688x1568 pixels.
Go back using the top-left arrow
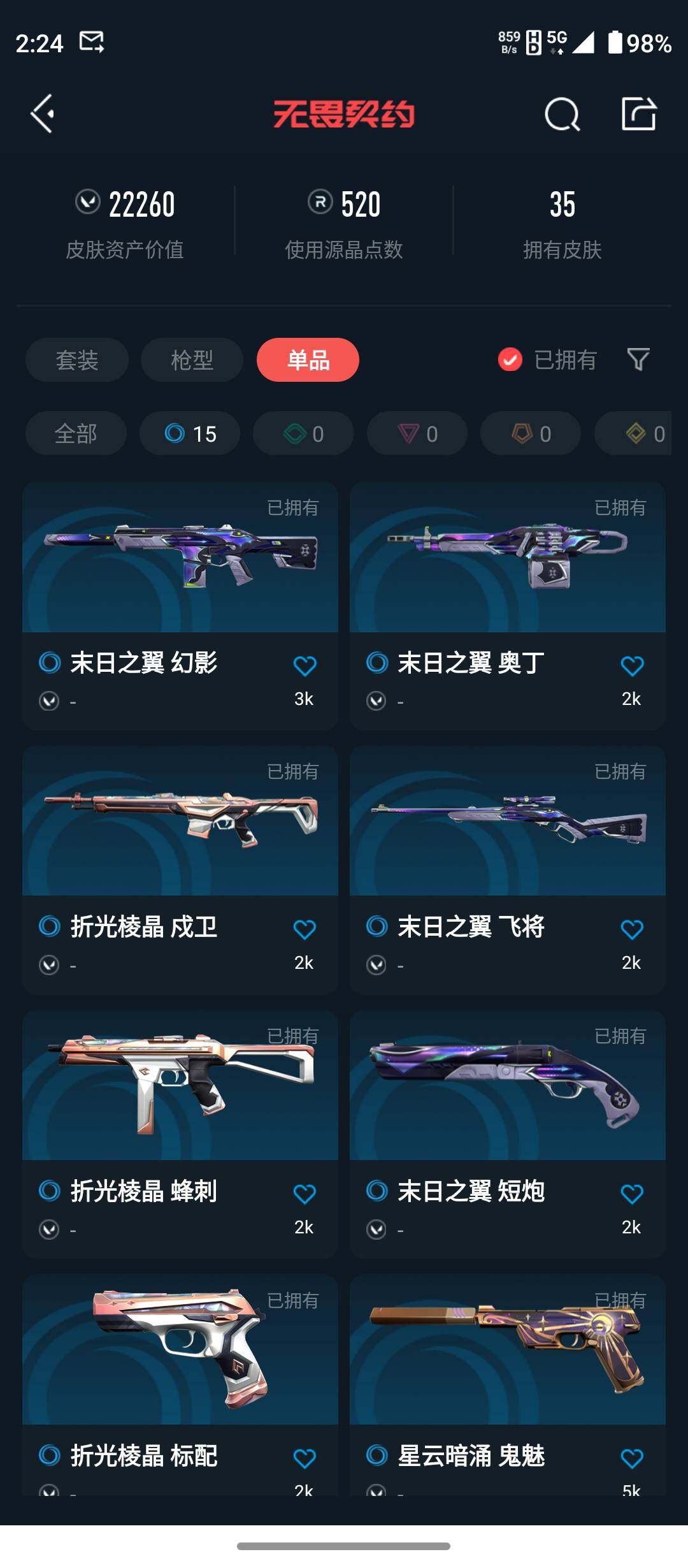[x=43, y=114]
